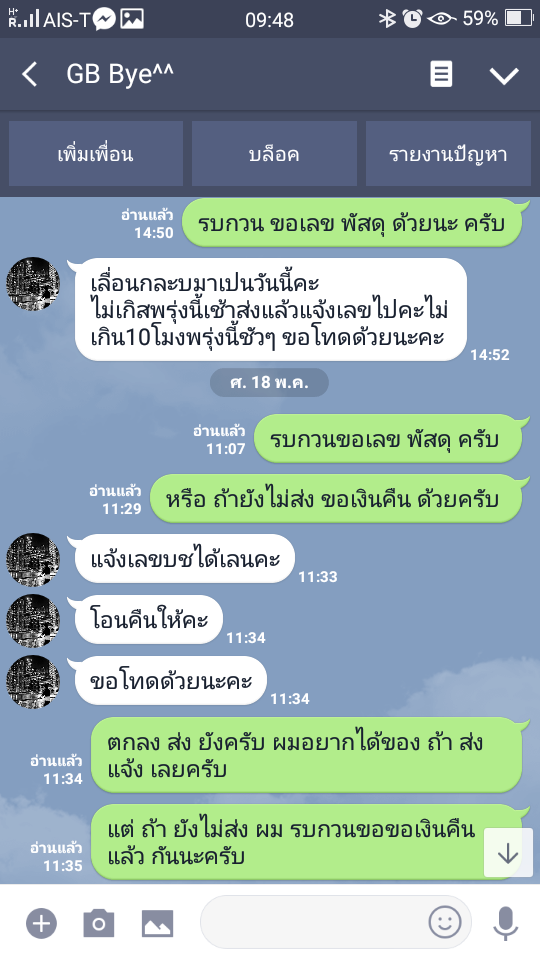Open the notes icon in header
Screen dimensions: 540x960
coord(441,75)
